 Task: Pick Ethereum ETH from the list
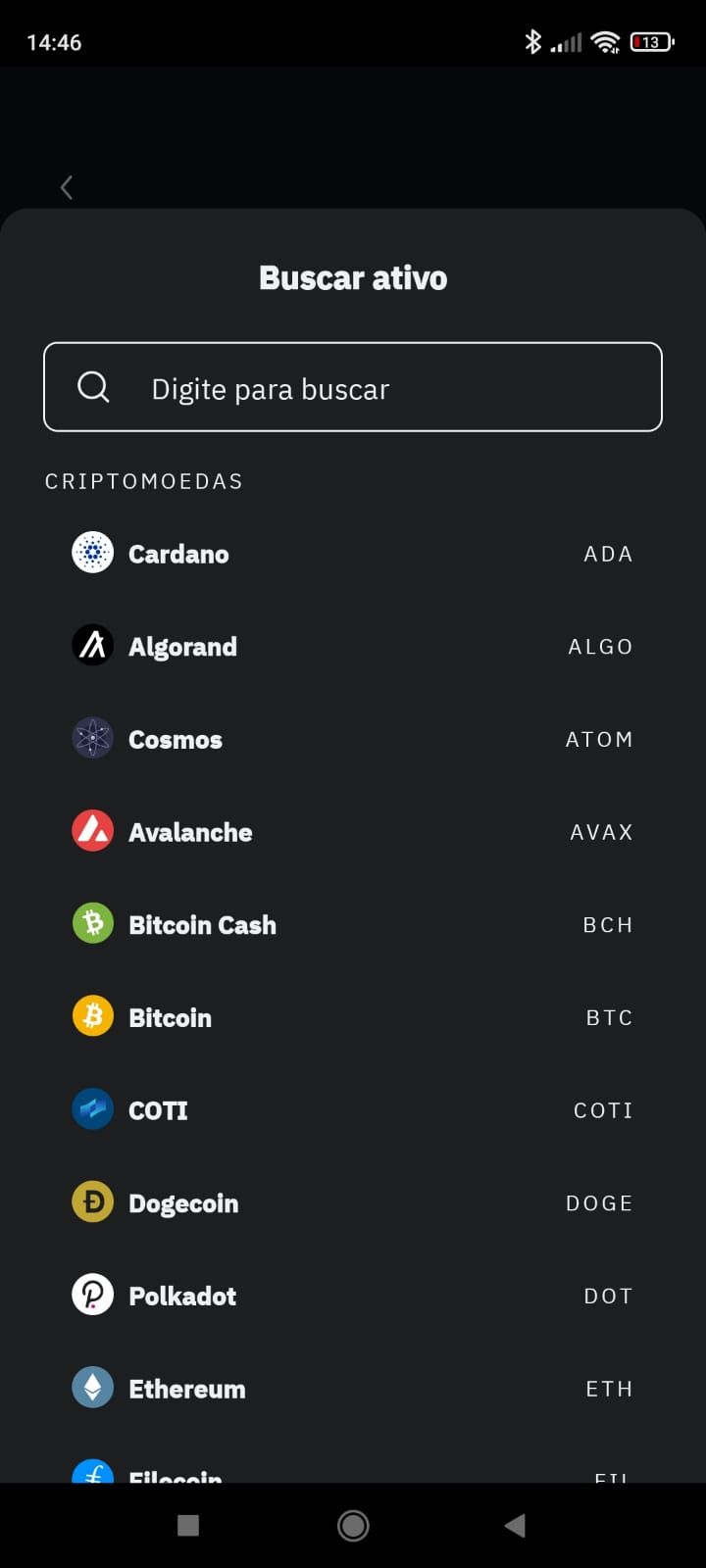click(353, 1389)
